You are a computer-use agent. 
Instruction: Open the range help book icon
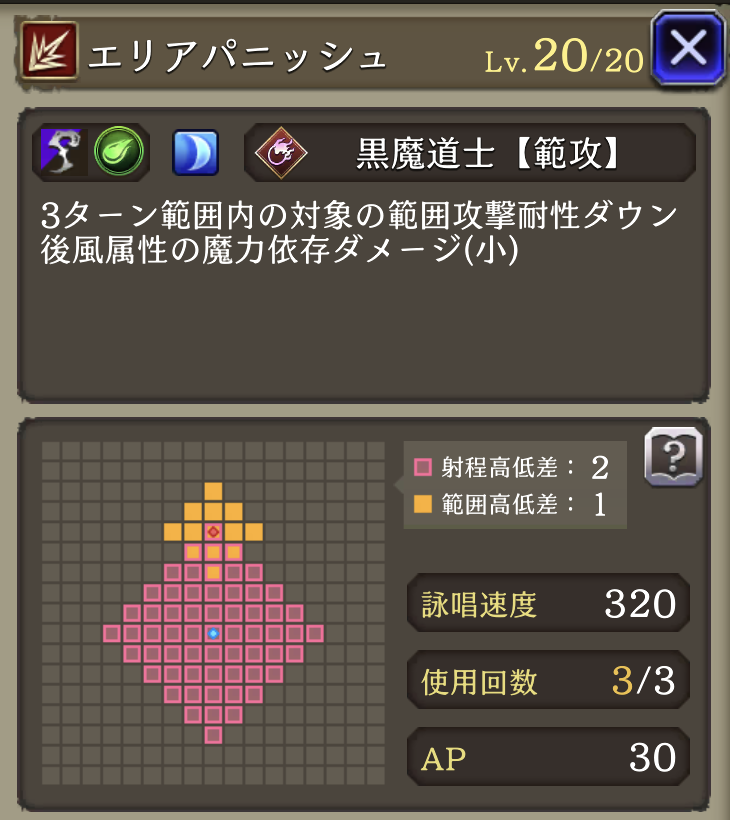coord(673,458)
